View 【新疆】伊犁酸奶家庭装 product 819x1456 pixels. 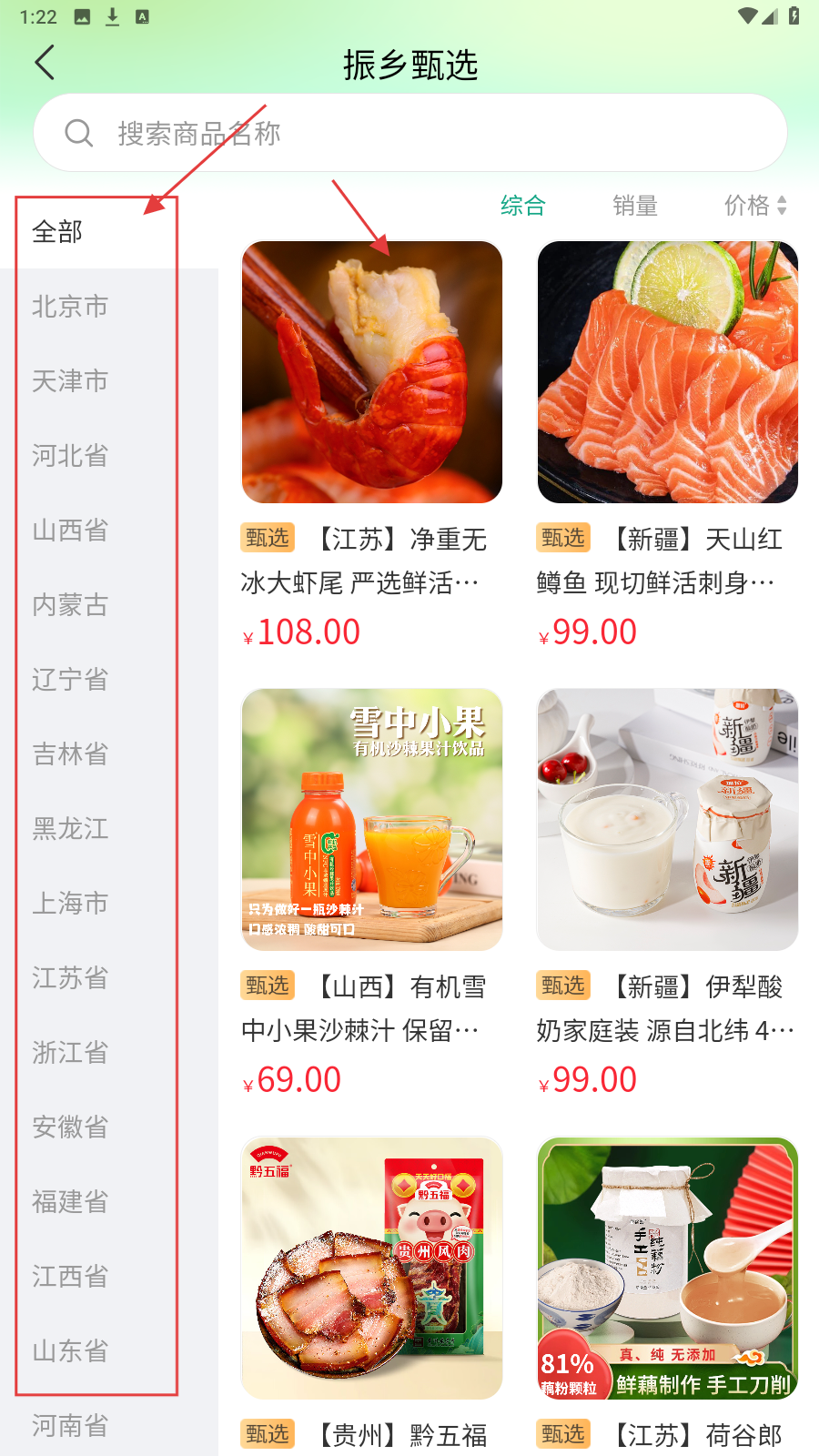coord(667,821)
